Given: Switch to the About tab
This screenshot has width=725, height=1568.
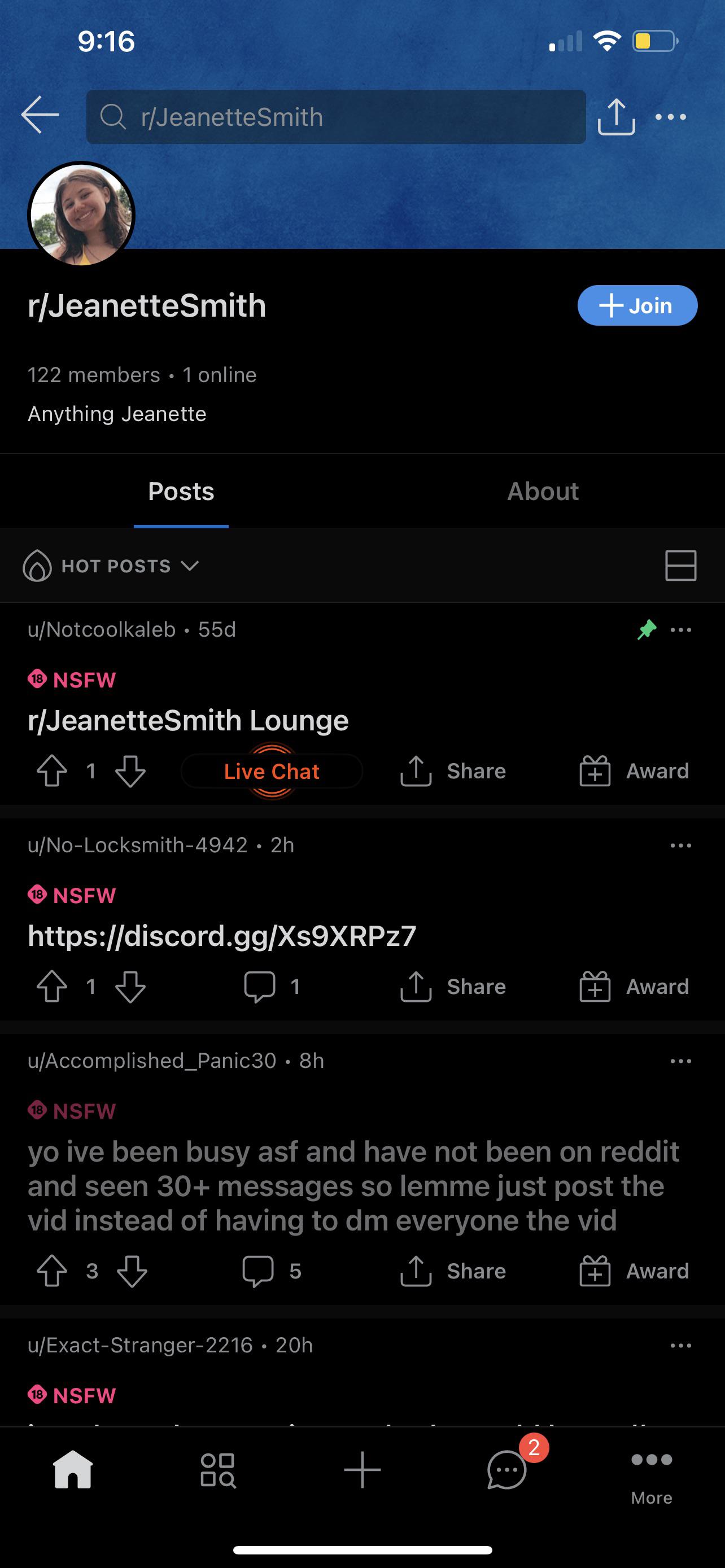Looking at the screenshot, I should pyautogui.click(x=543, y=491).
